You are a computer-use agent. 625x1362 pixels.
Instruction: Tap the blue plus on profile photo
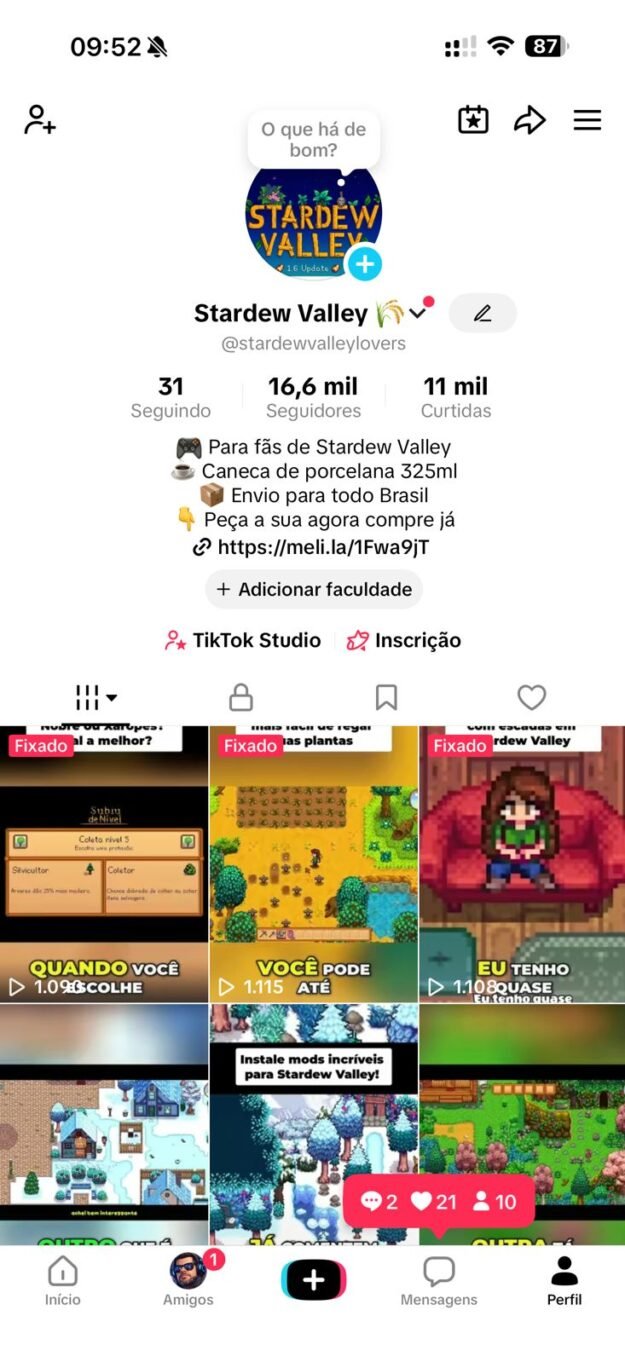click(x=364, y=264)
